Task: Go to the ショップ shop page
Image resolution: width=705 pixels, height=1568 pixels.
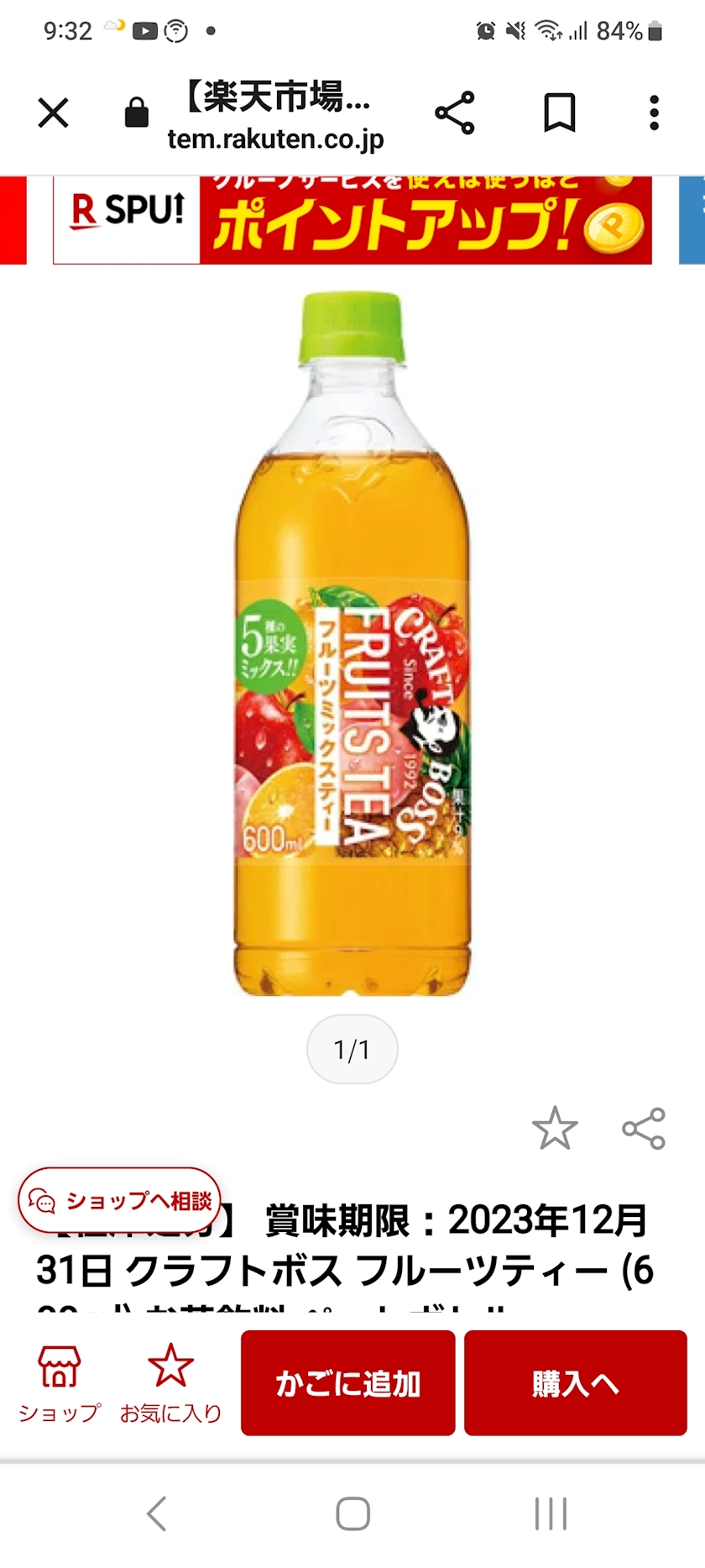Action: coord(59,1383)
